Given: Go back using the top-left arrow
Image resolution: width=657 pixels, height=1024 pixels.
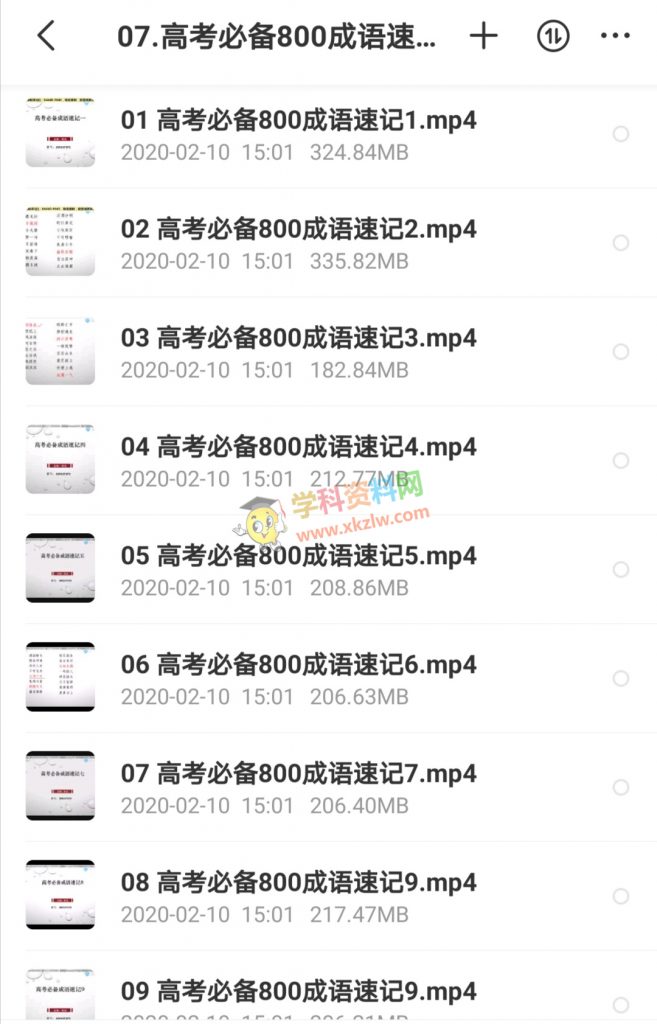Looking at the screenshot, I should click(x=46, y=37).
